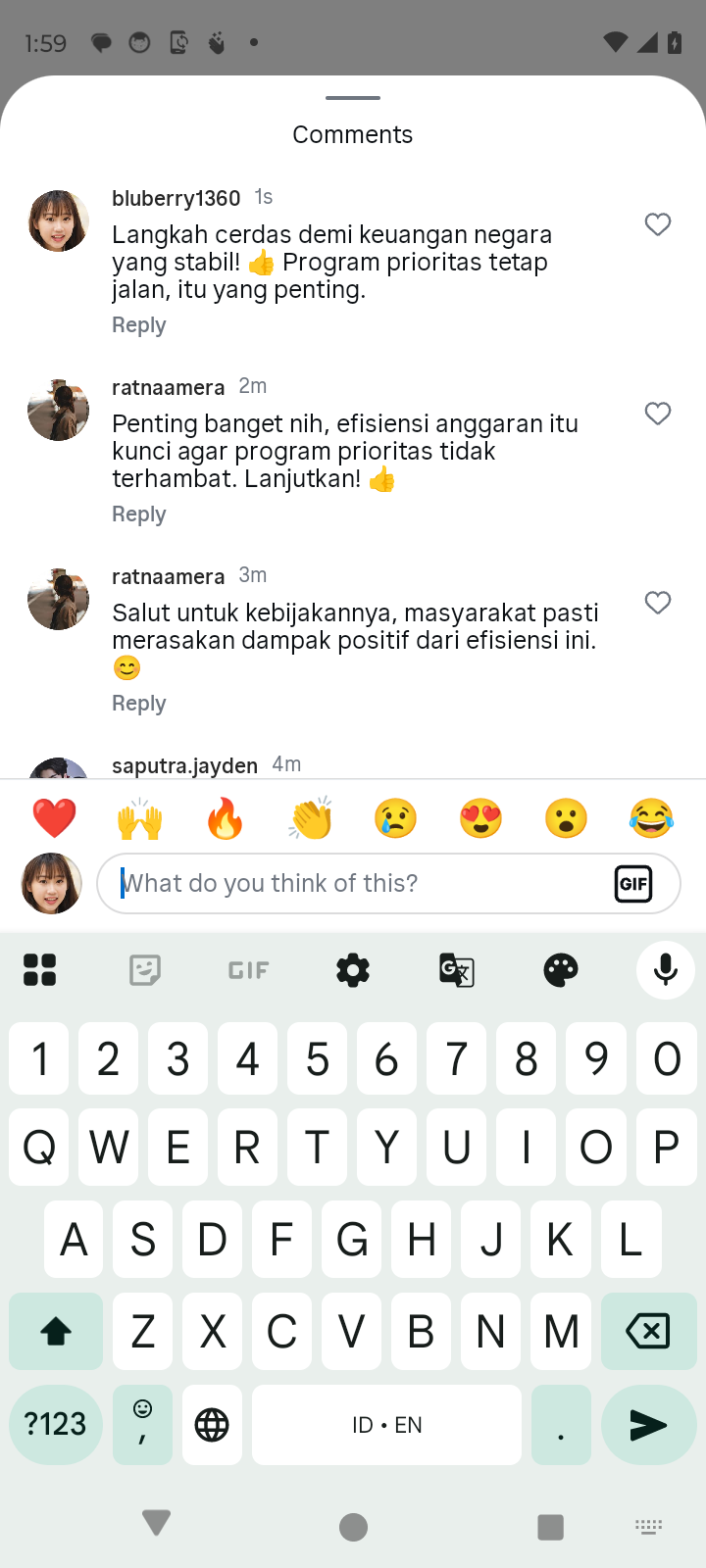Add the clapping hands emoji

[311, 818]
